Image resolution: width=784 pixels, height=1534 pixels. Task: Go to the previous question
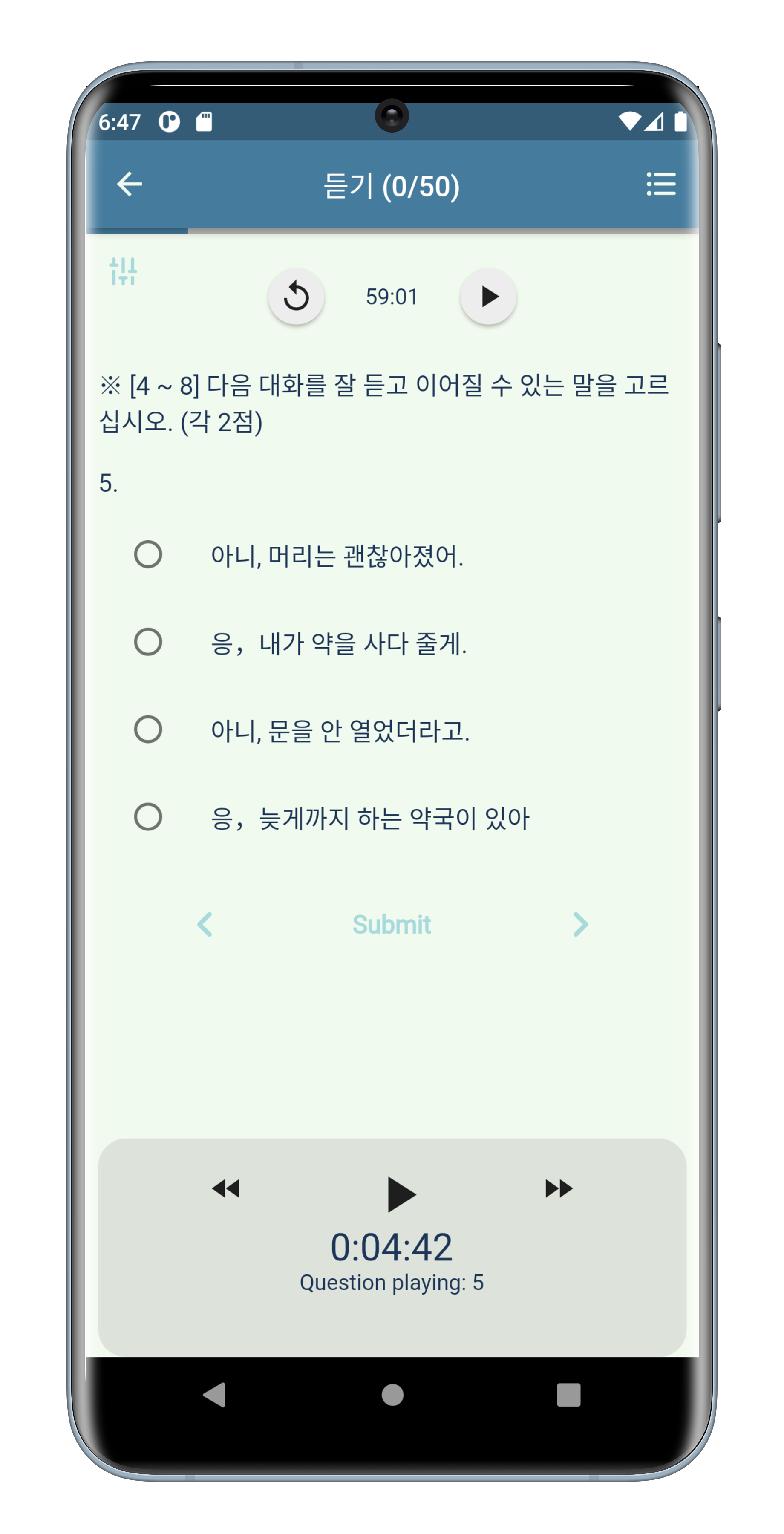[205, 924]
